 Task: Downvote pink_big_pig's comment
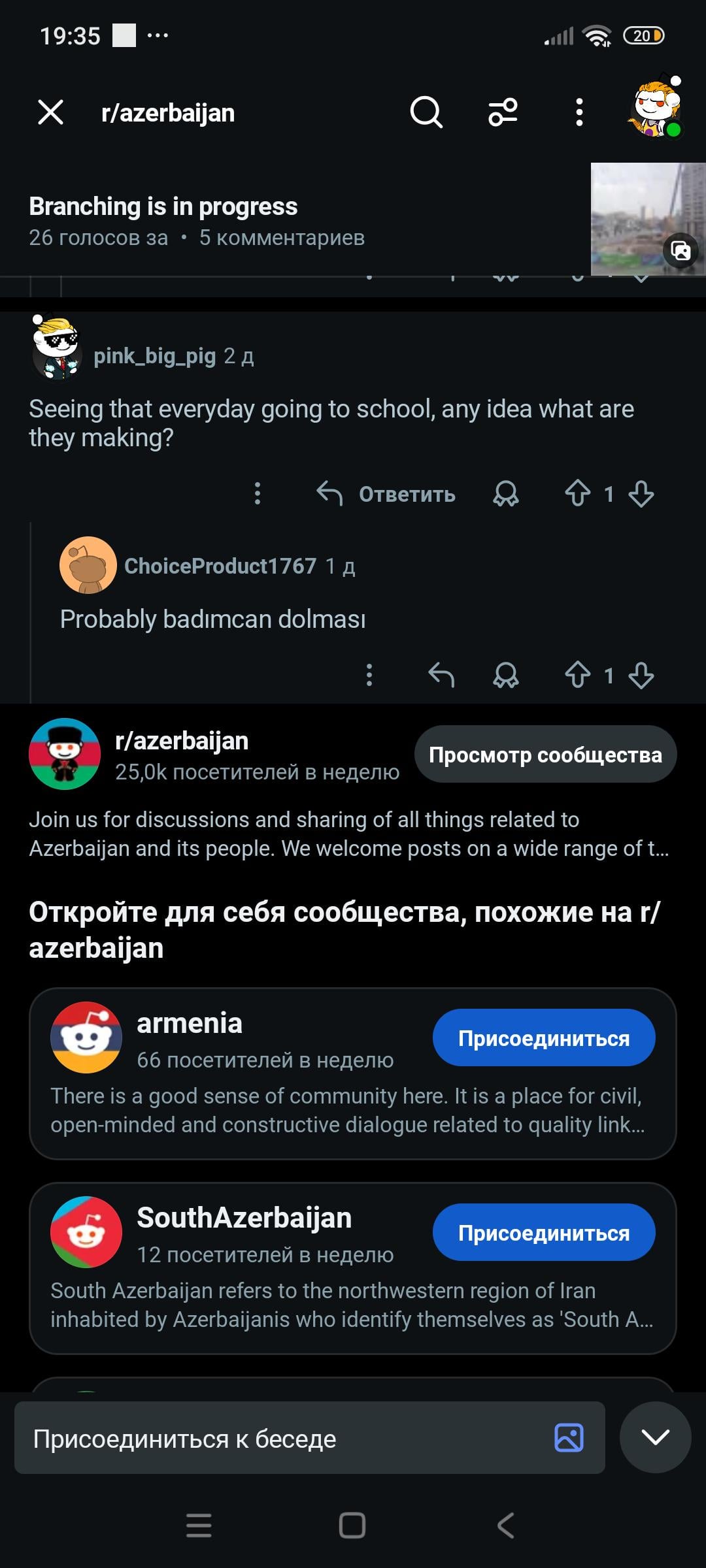(641, 494)
